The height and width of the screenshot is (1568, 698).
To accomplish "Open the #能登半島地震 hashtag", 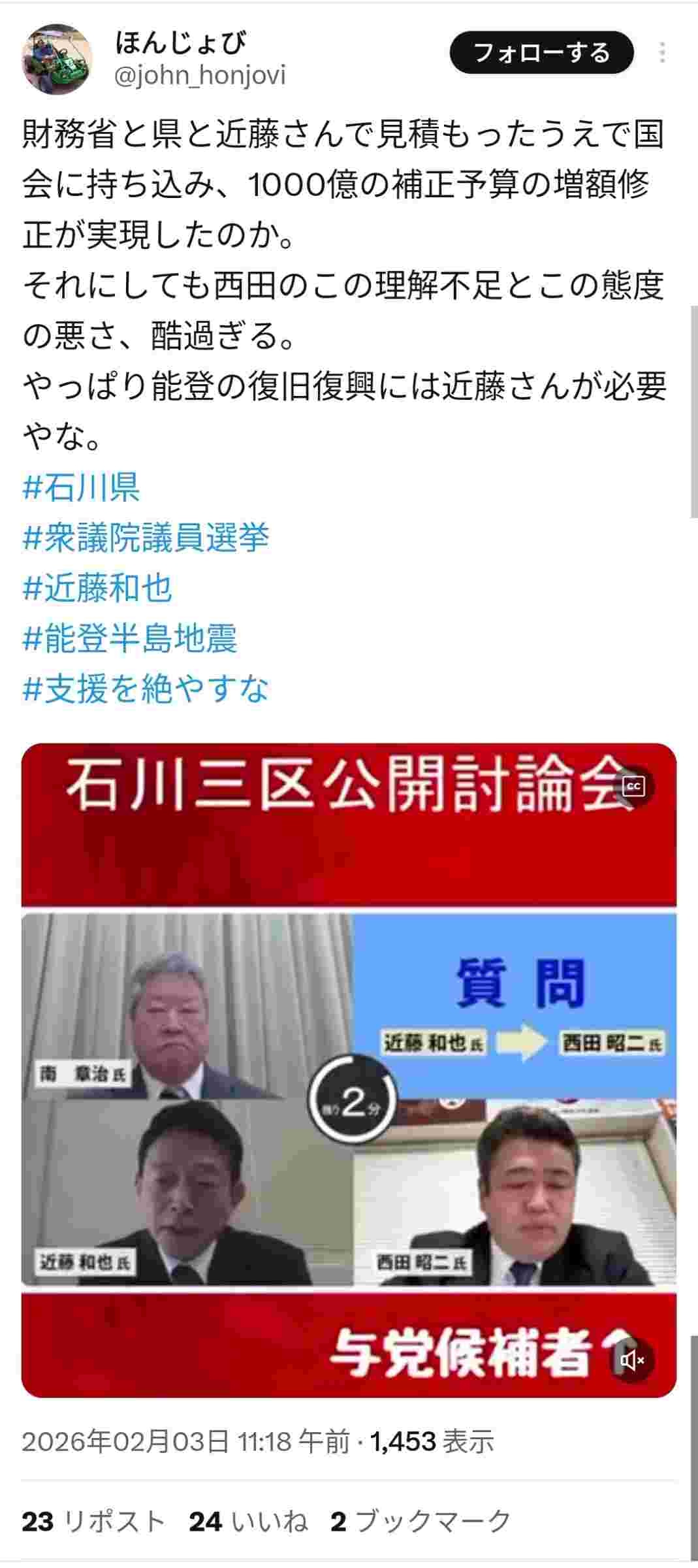I will [129, 638].
